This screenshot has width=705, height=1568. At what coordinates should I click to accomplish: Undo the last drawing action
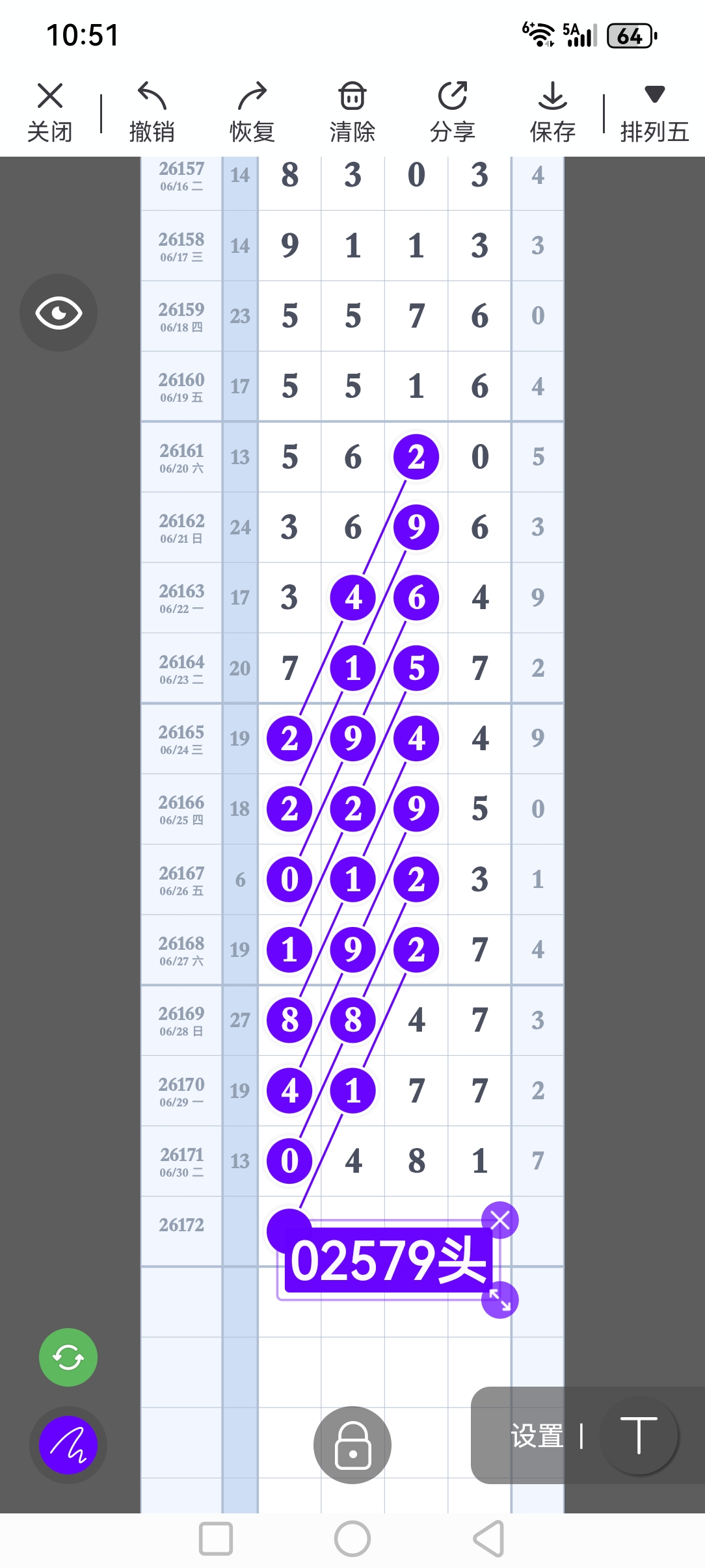152,112
